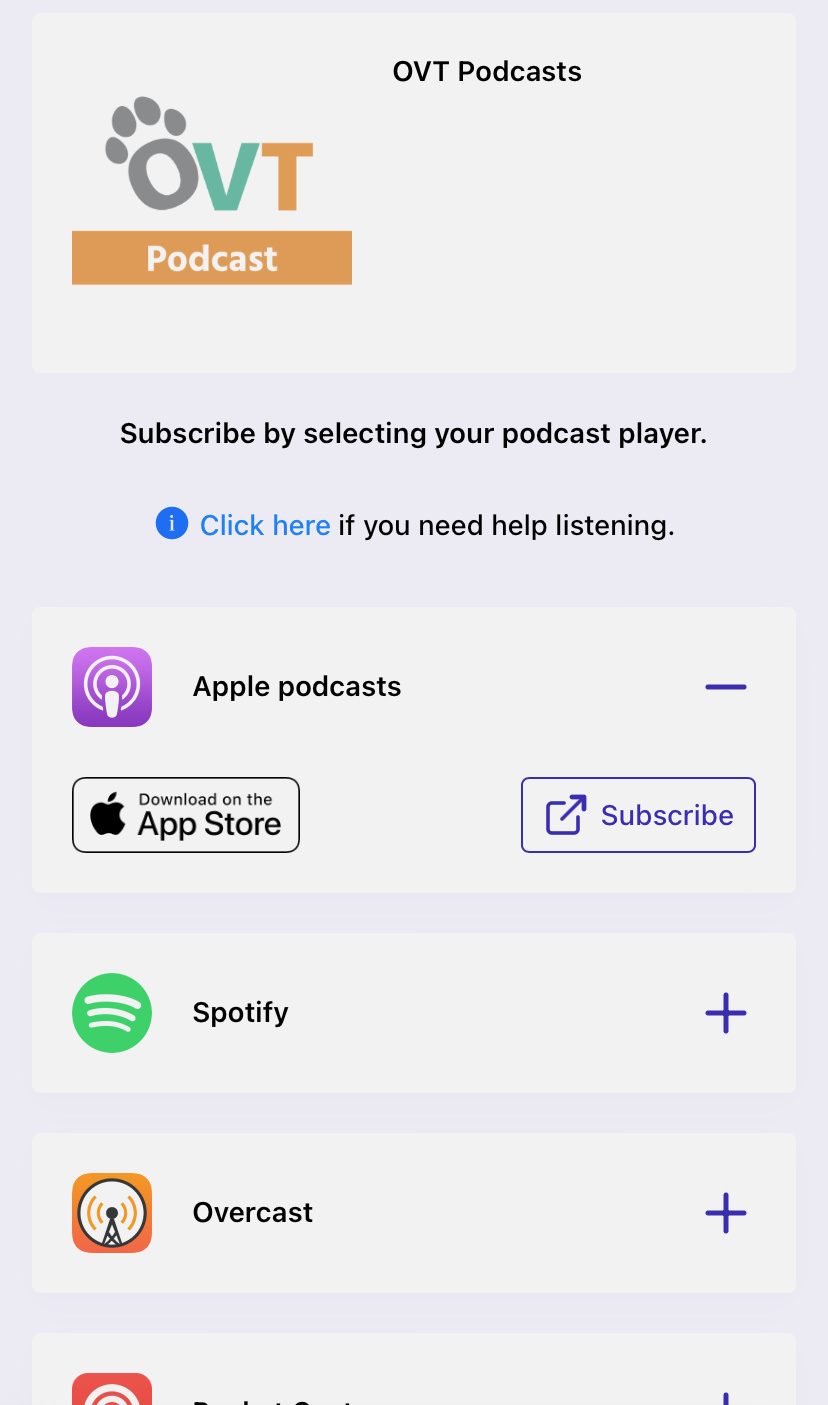Tap the Download on the App Store badge
The width and height of the screenshot is (828, 1405).
tap(186, 815)
